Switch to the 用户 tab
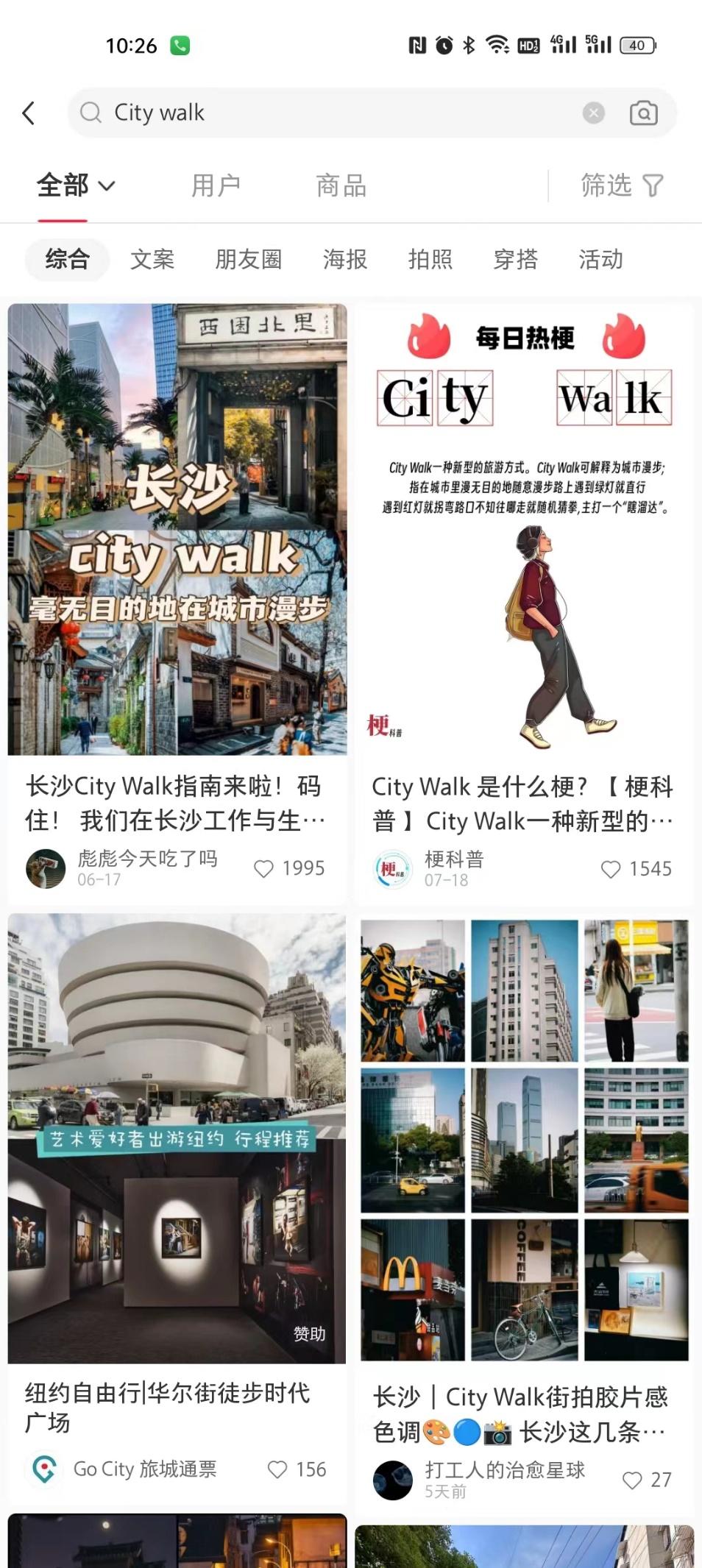 (216, 186)
